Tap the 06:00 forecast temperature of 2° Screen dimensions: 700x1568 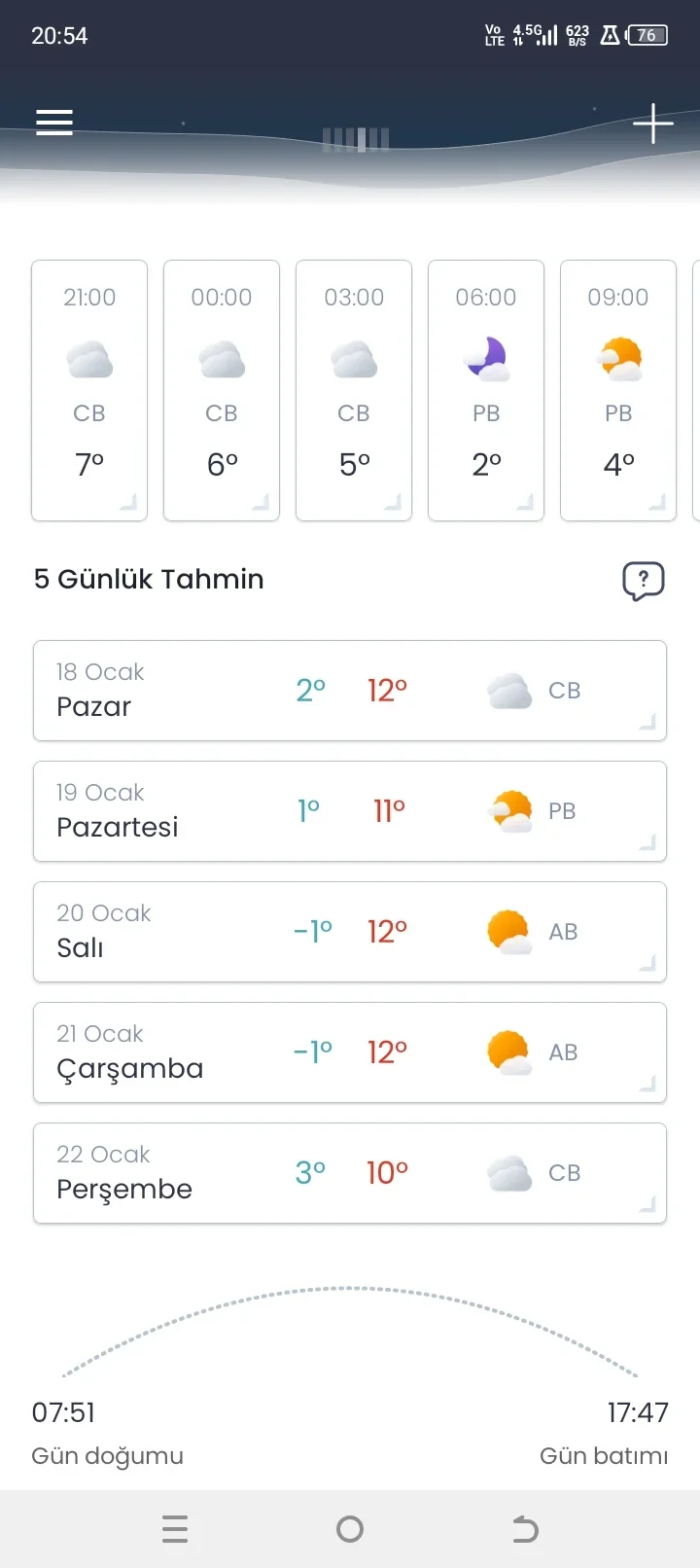click(x=486, y=464)
